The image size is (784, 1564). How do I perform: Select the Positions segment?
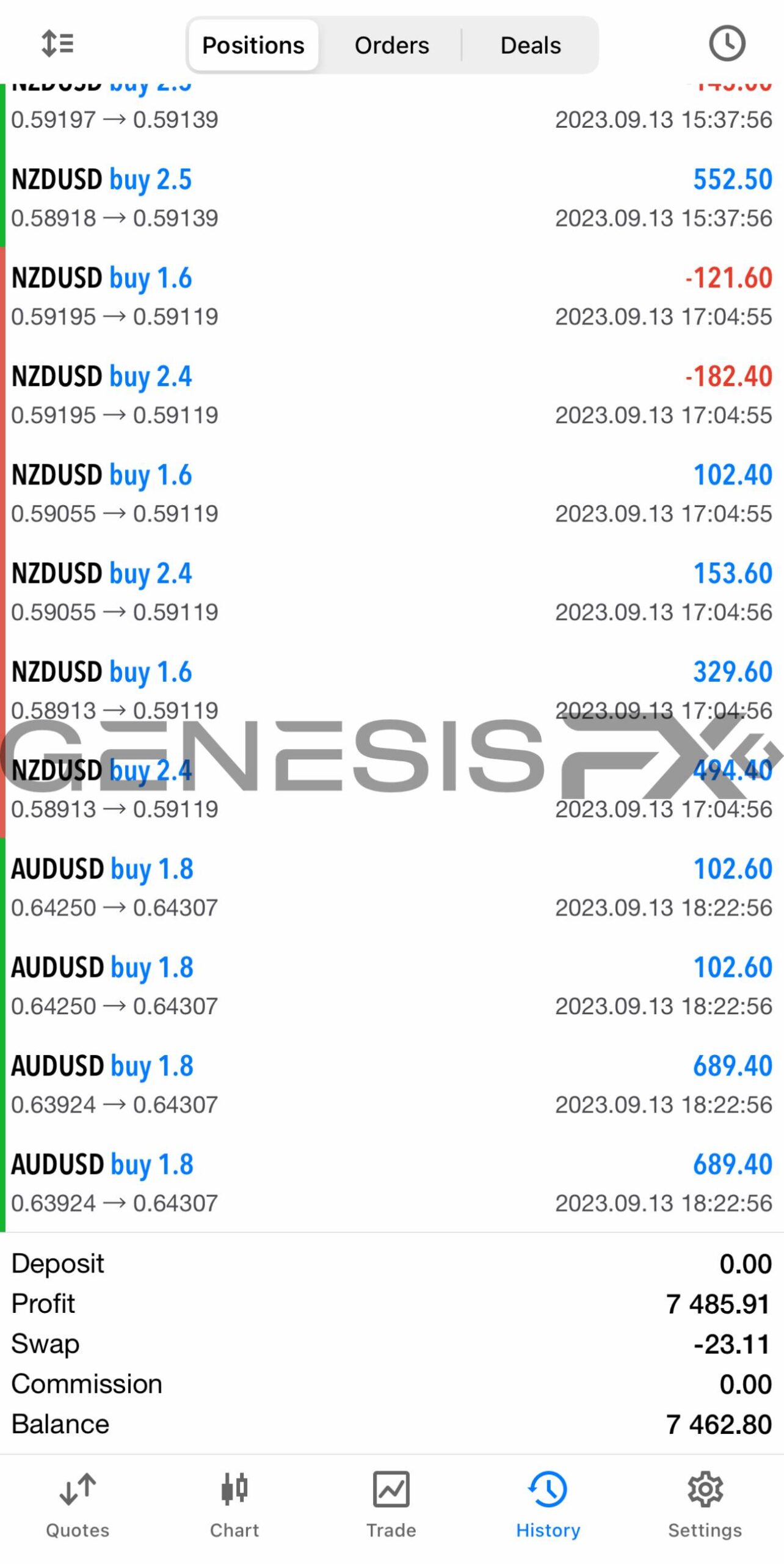coord(253,45)
